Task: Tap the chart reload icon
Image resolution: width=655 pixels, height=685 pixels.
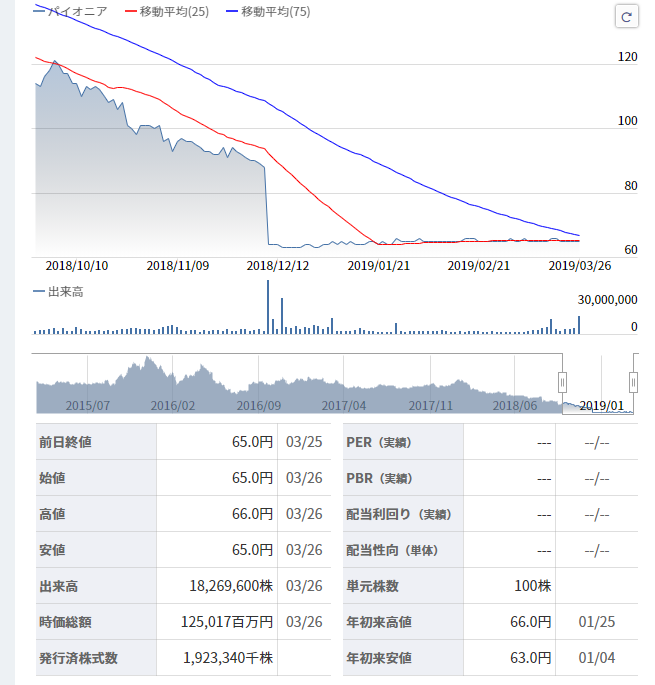Action: click(626, 16)
